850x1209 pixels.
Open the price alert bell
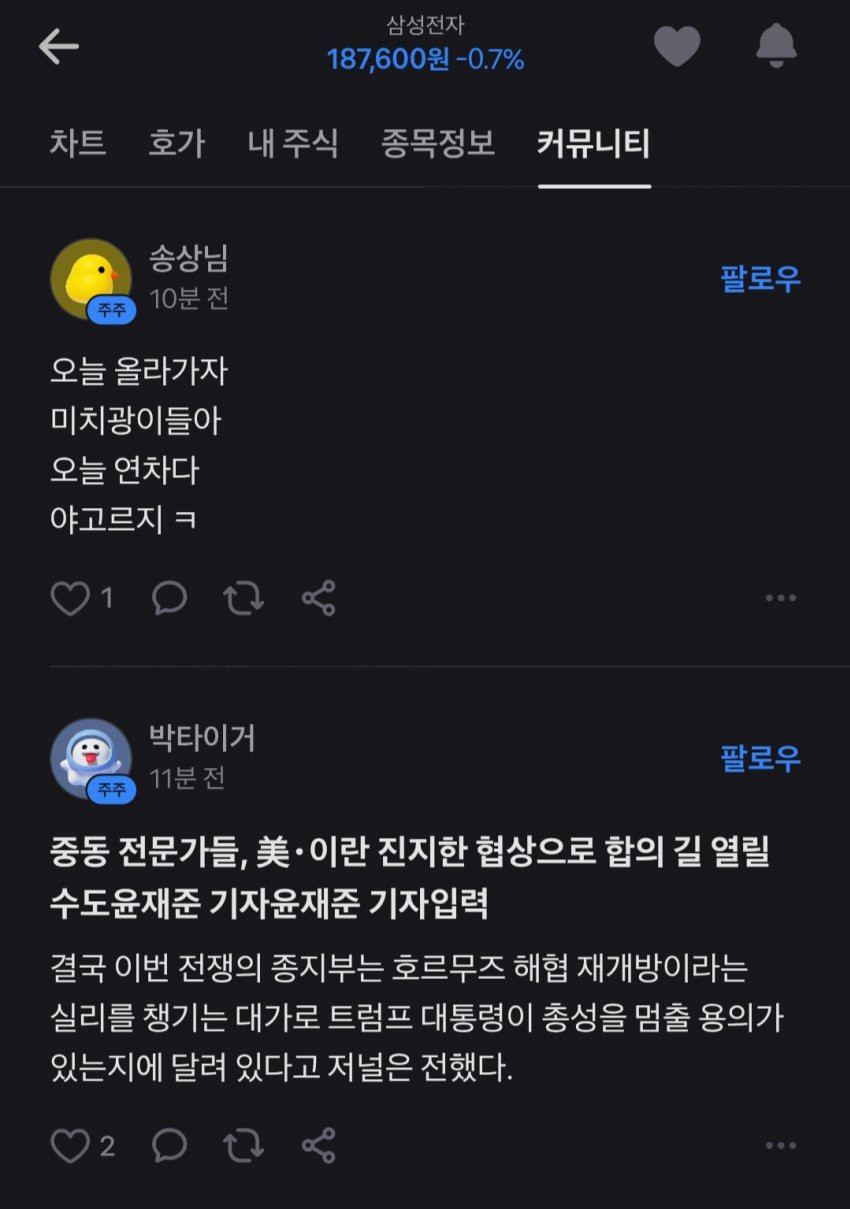point(776,46)
